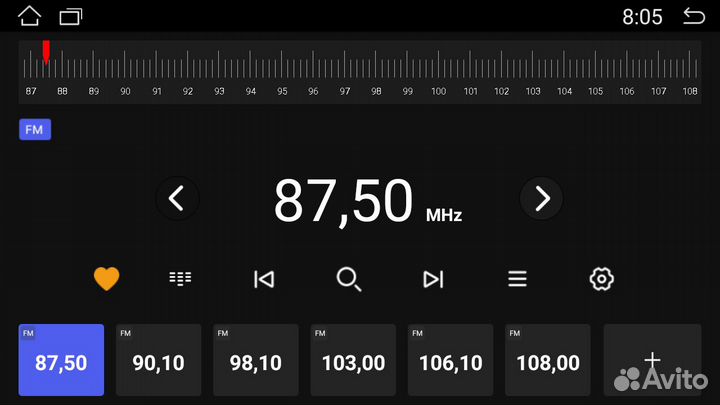
Task: Skip to the previous station
Action: [264, 279]
